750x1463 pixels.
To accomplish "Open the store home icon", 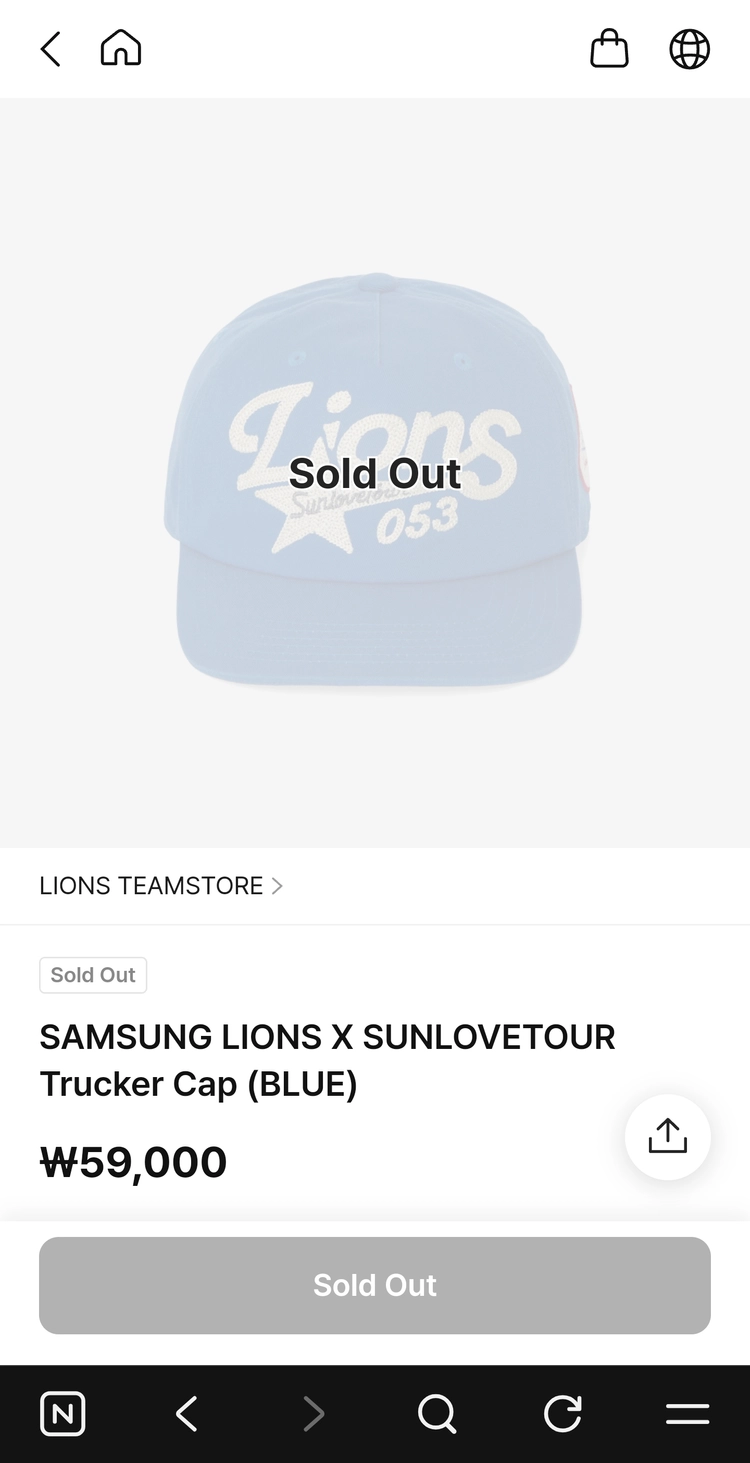I will (121, 48).
